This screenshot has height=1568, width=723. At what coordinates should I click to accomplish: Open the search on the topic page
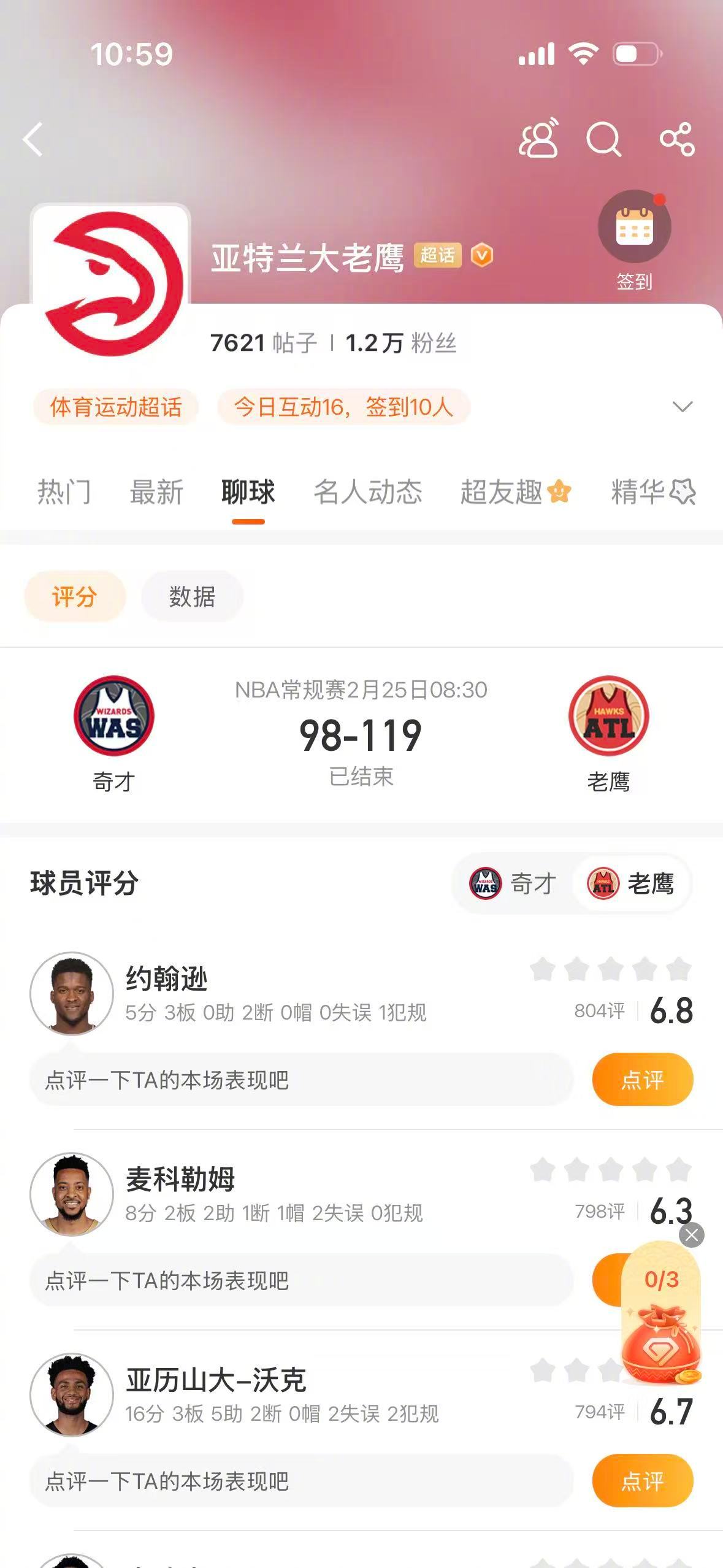pos(605,140)
